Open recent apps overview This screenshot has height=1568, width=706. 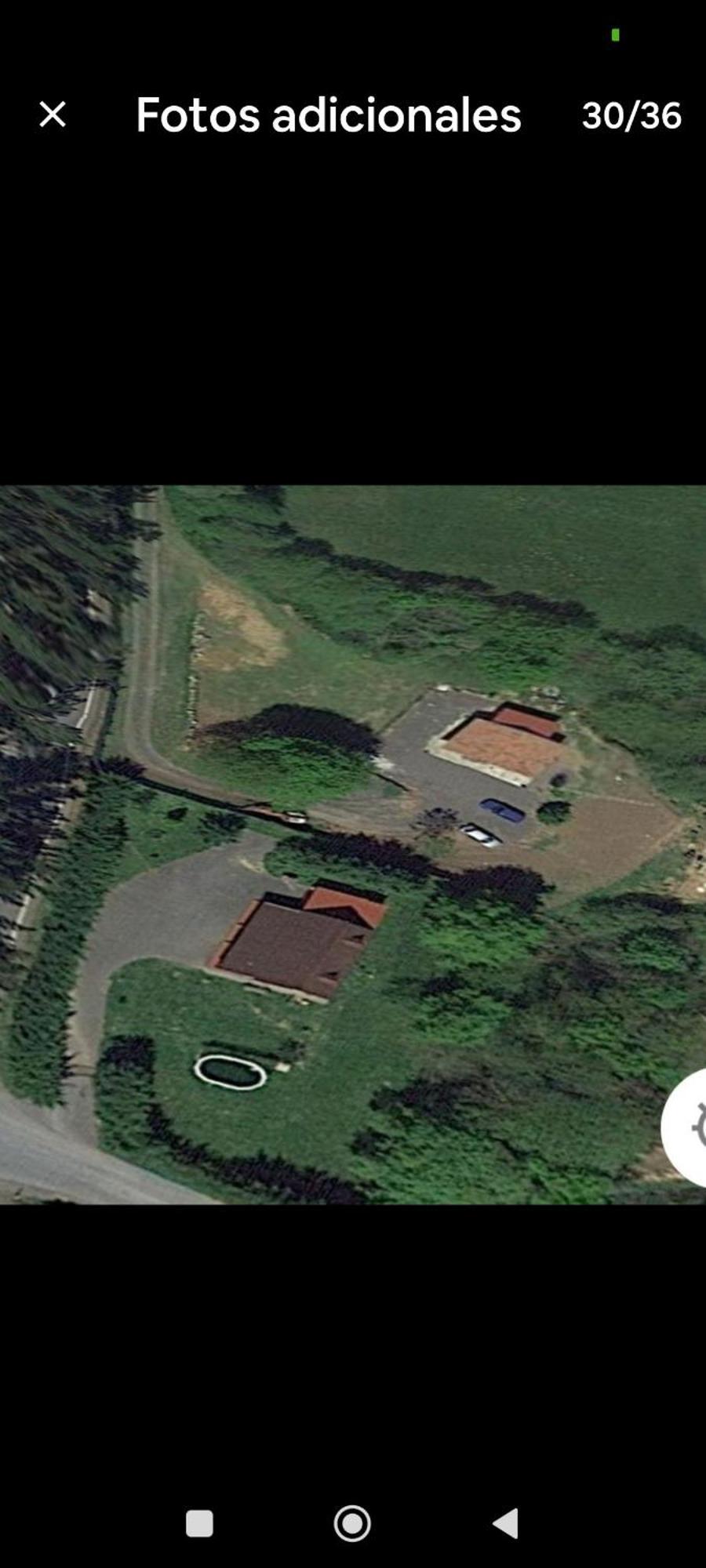click(199, 1523)
